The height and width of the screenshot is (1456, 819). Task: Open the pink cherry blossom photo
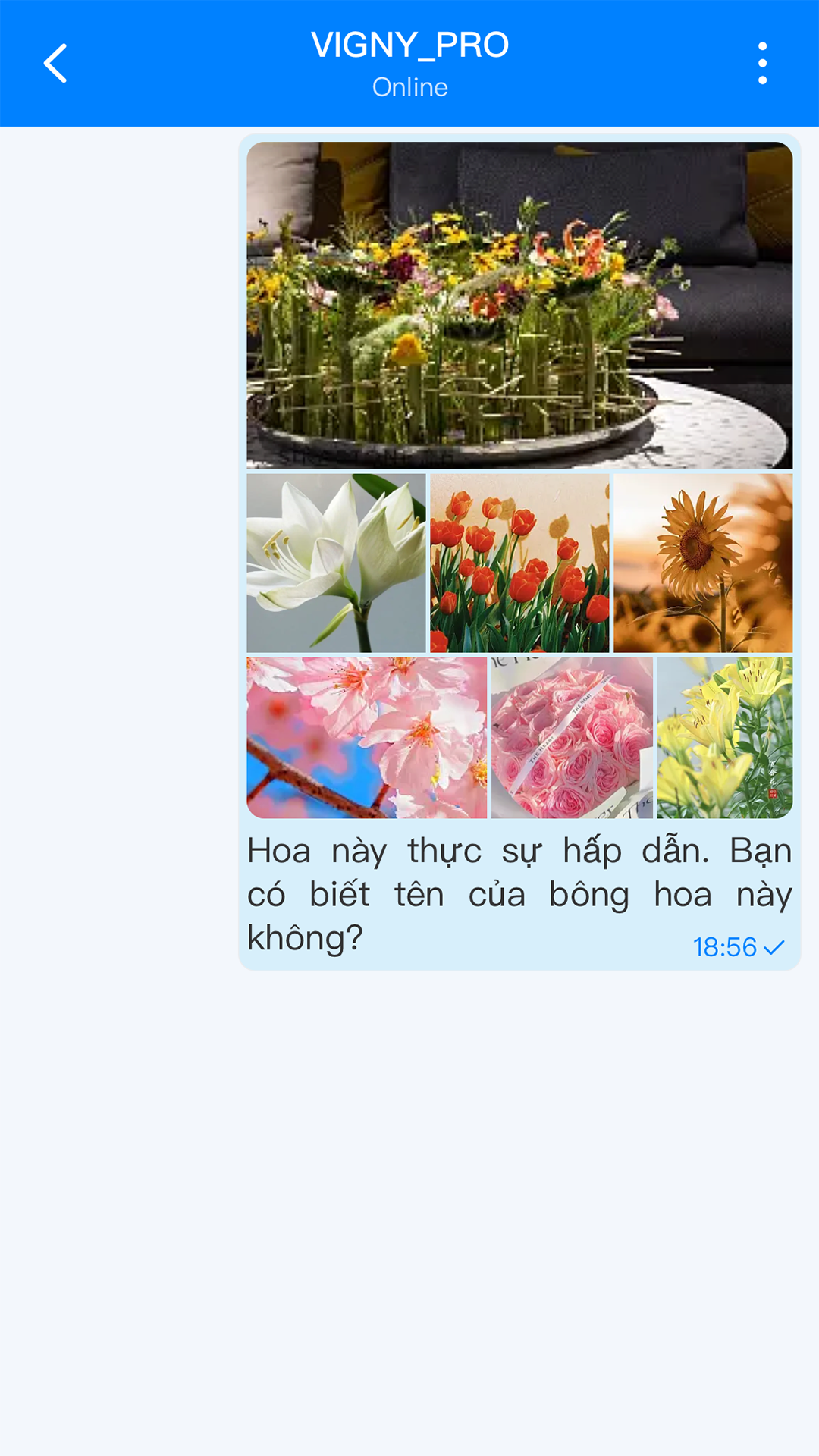pyautogui.click(x=367, y=737)
